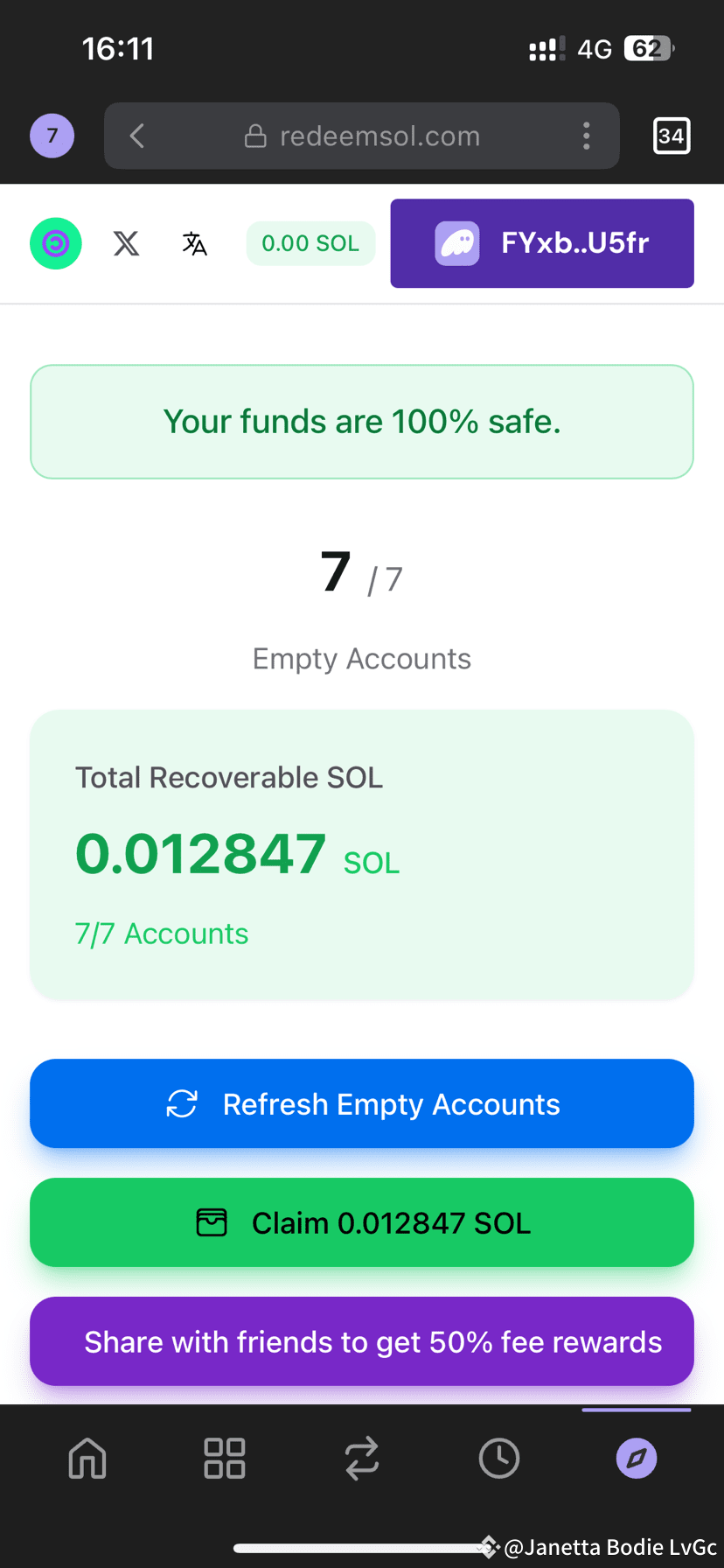Click Refresh Empty Accounts
This screenshot has height=1568, width=724.
point(361,1103)
